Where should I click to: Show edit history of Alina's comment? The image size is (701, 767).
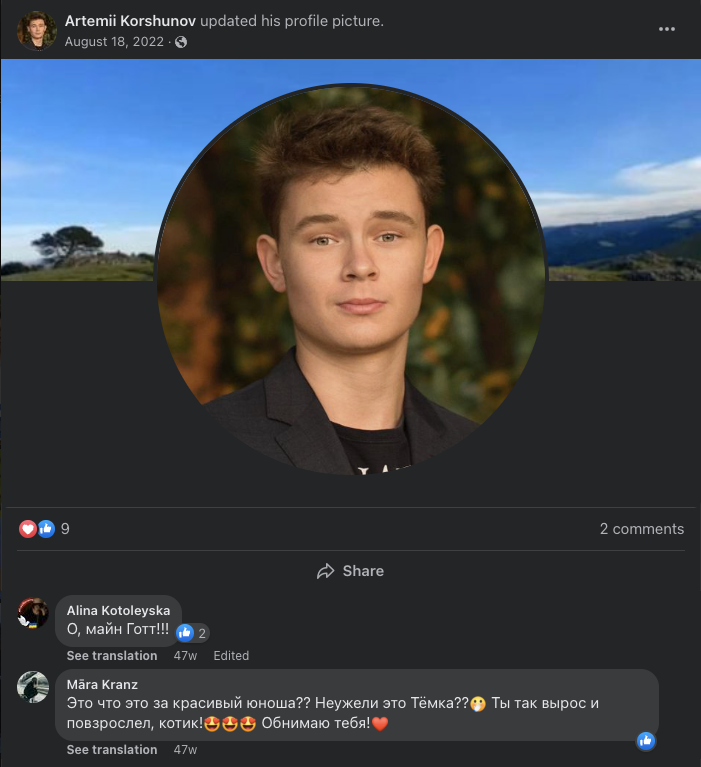point(231,656)
